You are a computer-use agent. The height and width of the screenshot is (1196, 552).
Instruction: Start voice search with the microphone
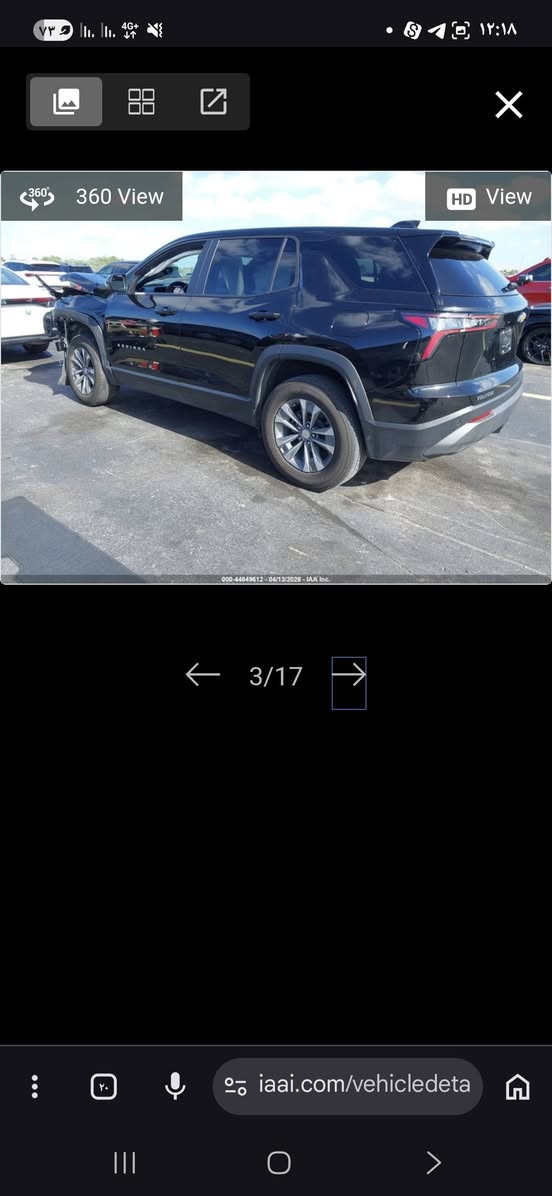175,1086
